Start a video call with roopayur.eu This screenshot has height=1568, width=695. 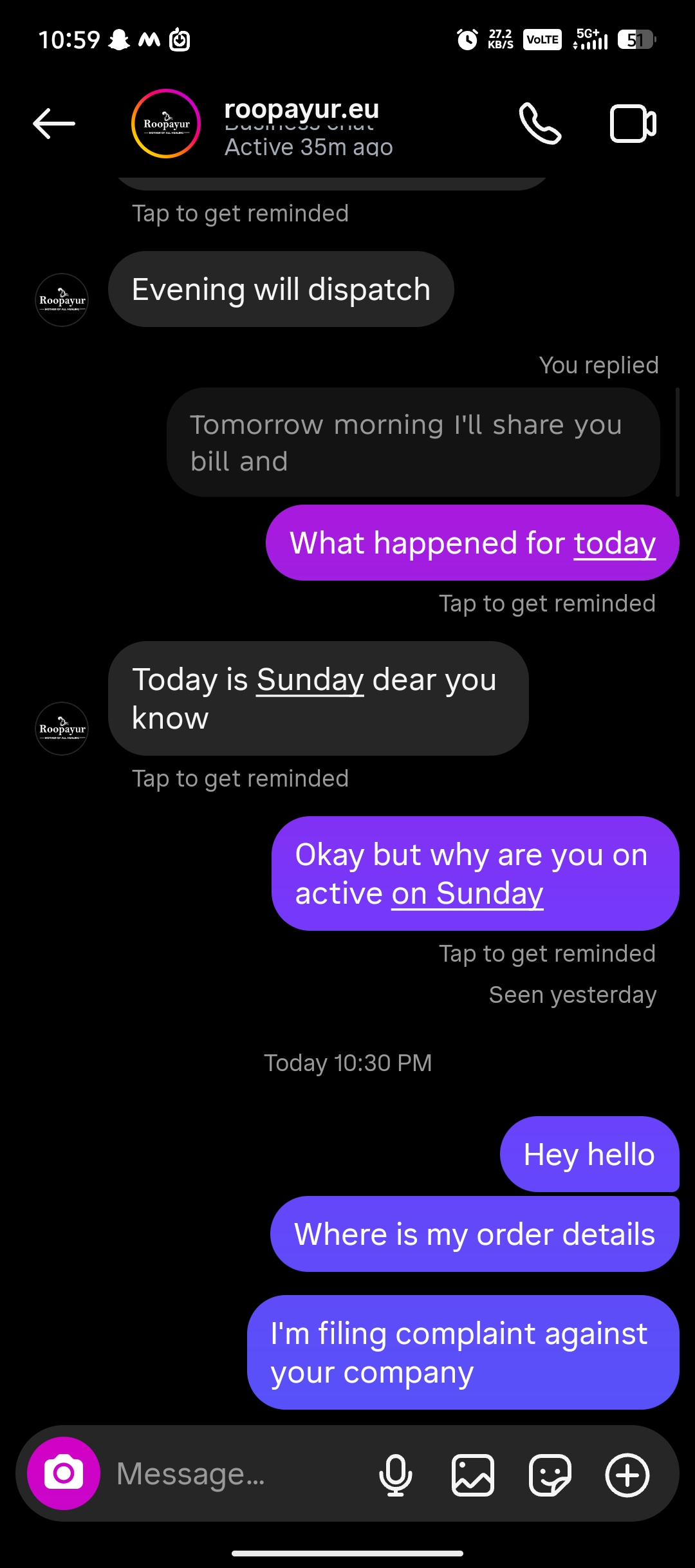633,124
